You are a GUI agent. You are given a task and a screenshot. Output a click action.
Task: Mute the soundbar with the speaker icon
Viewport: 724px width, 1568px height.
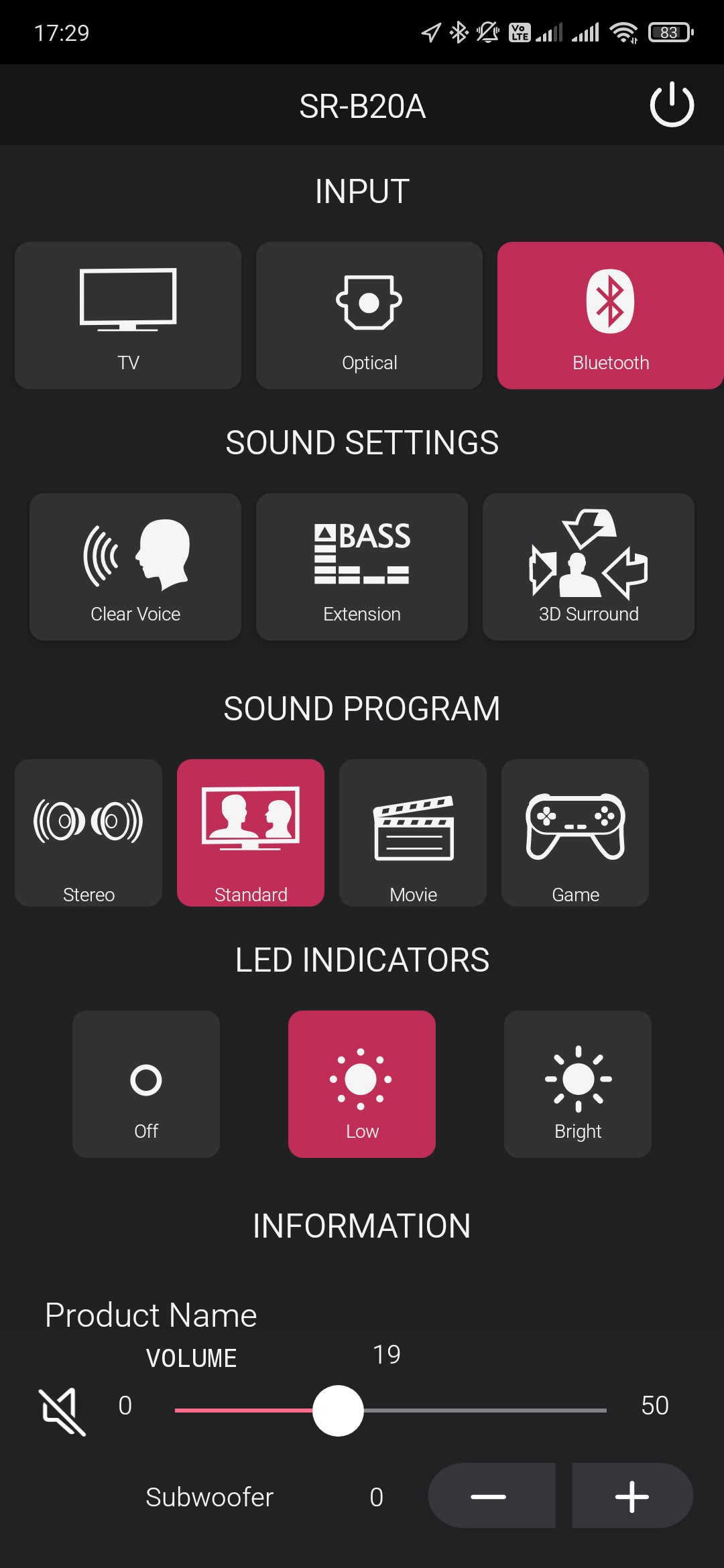point(62,1412)
